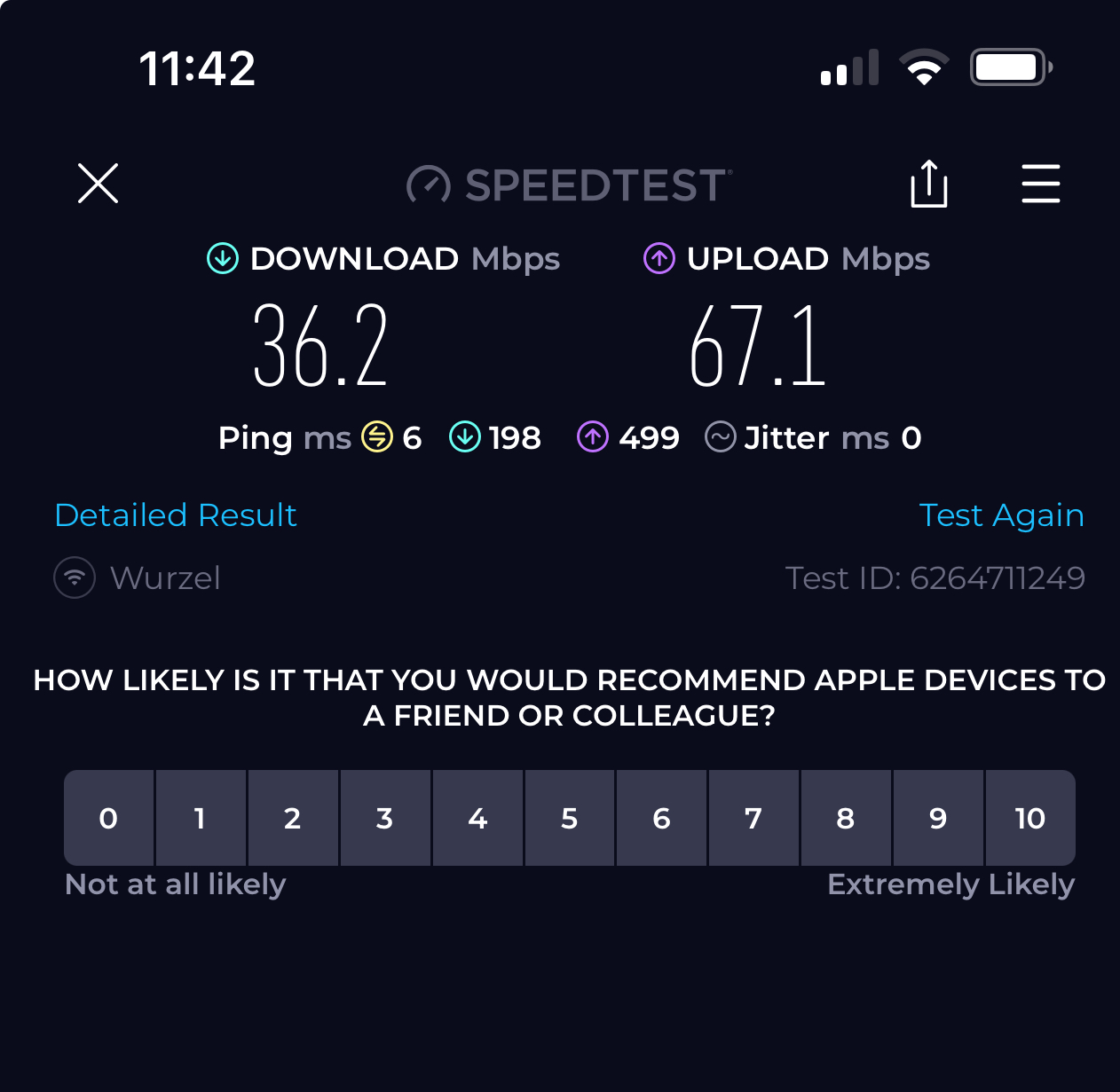The width and height of the screenshot is (1120, 1092).
Task: Choose rating 6 in the survey
Action: [661, 818]
